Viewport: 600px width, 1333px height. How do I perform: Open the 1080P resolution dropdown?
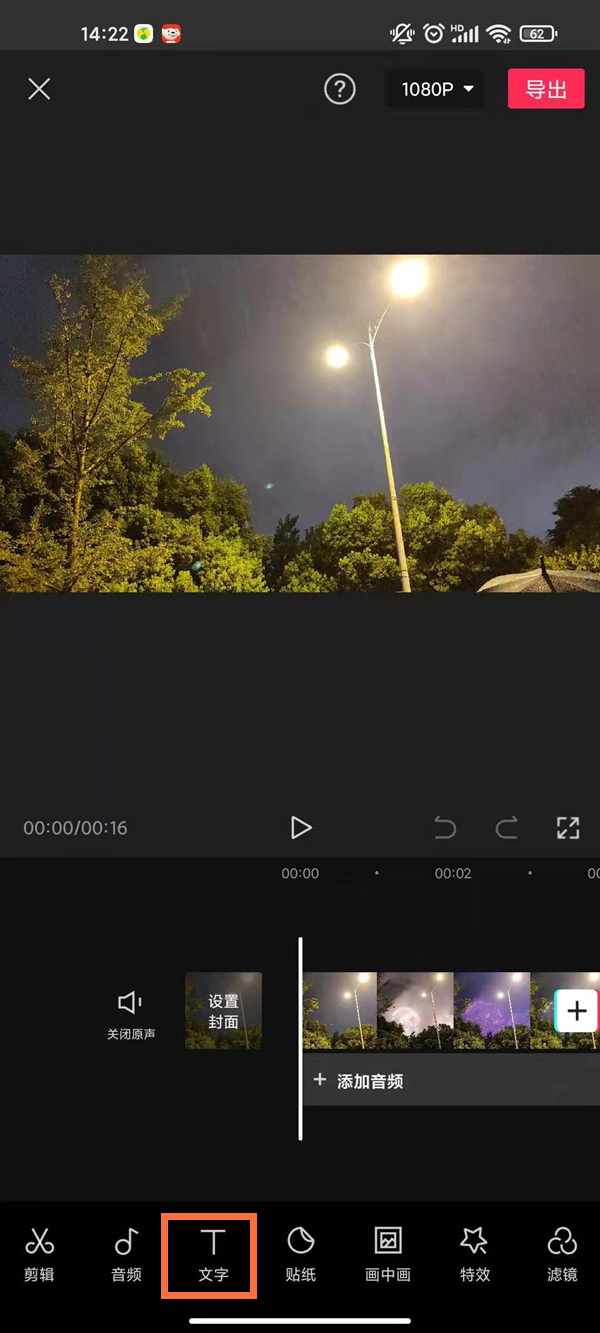(x=437, y=89)
